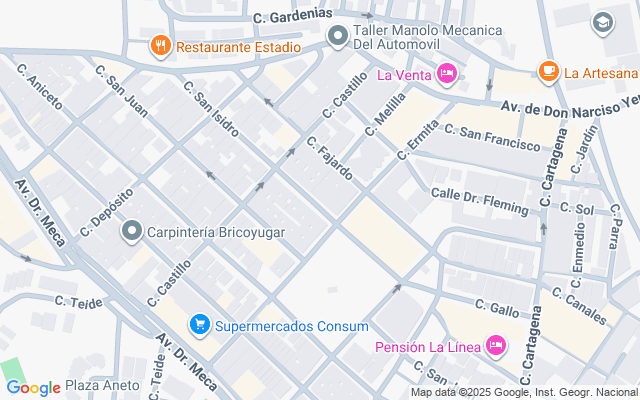The image size is (640, 400).
Task: Tap the Pensión La Línea hotel marker
Action: pyautogui.click(x=496, y=347)
